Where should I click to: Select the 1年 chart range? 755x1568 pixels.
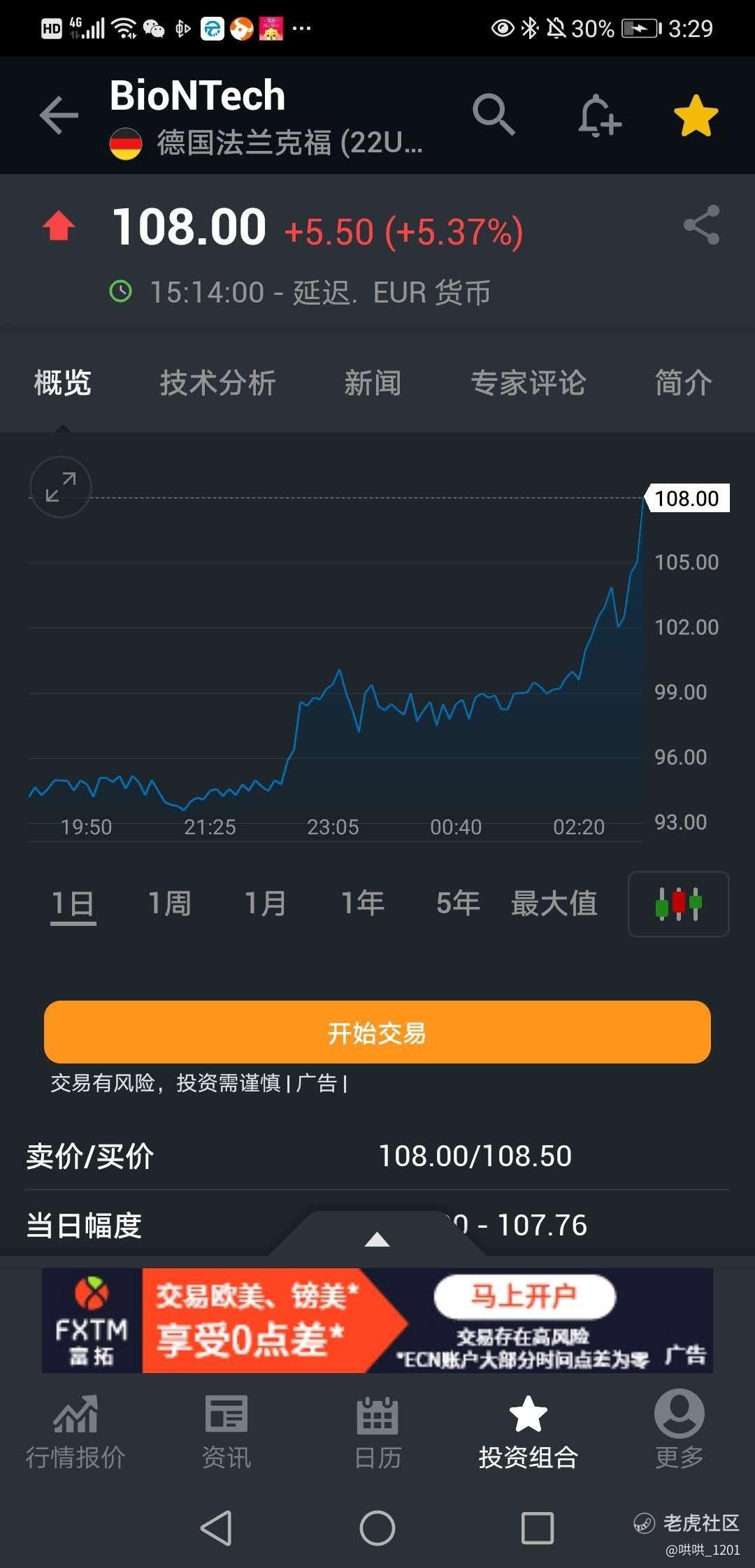point(362,903)
